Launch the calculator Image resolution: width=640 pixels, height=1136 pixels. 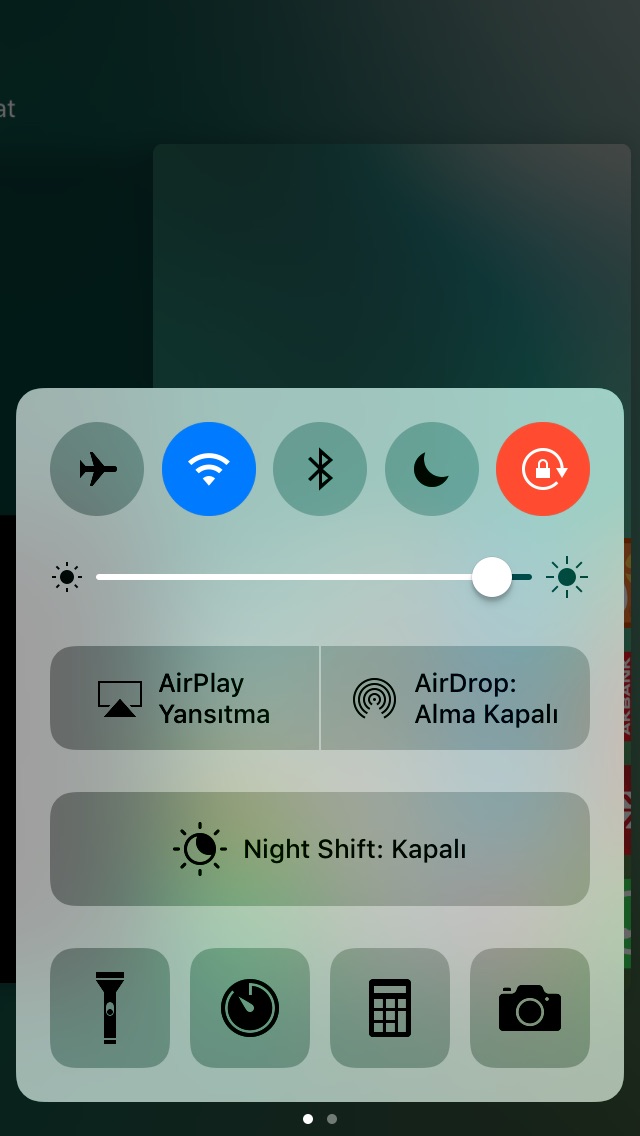point(390,1008)
